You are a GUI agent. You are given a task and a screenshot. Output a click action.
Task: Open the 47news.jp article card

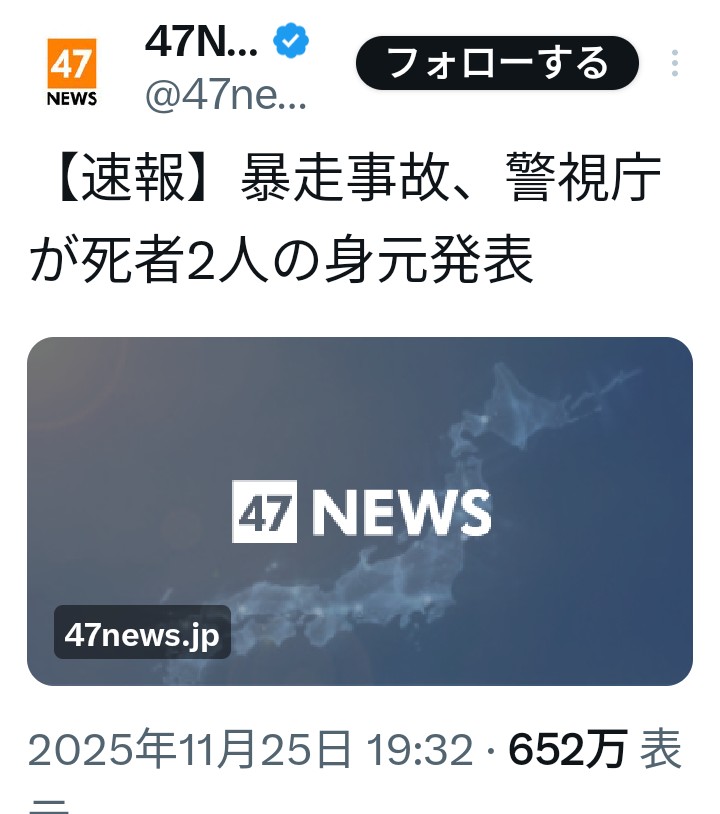click(x=360, y=511)
